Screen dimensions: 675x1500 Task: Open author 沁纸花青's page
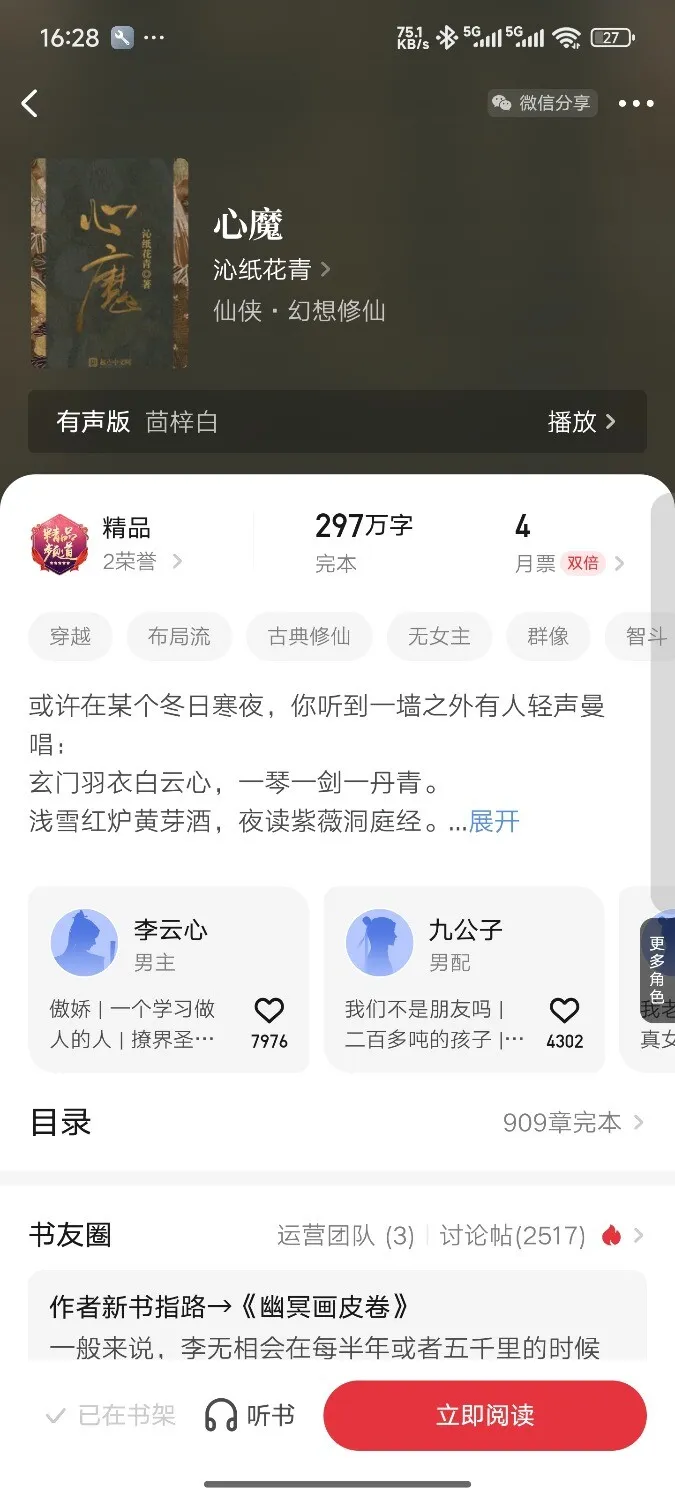click(x=270, y=269)
